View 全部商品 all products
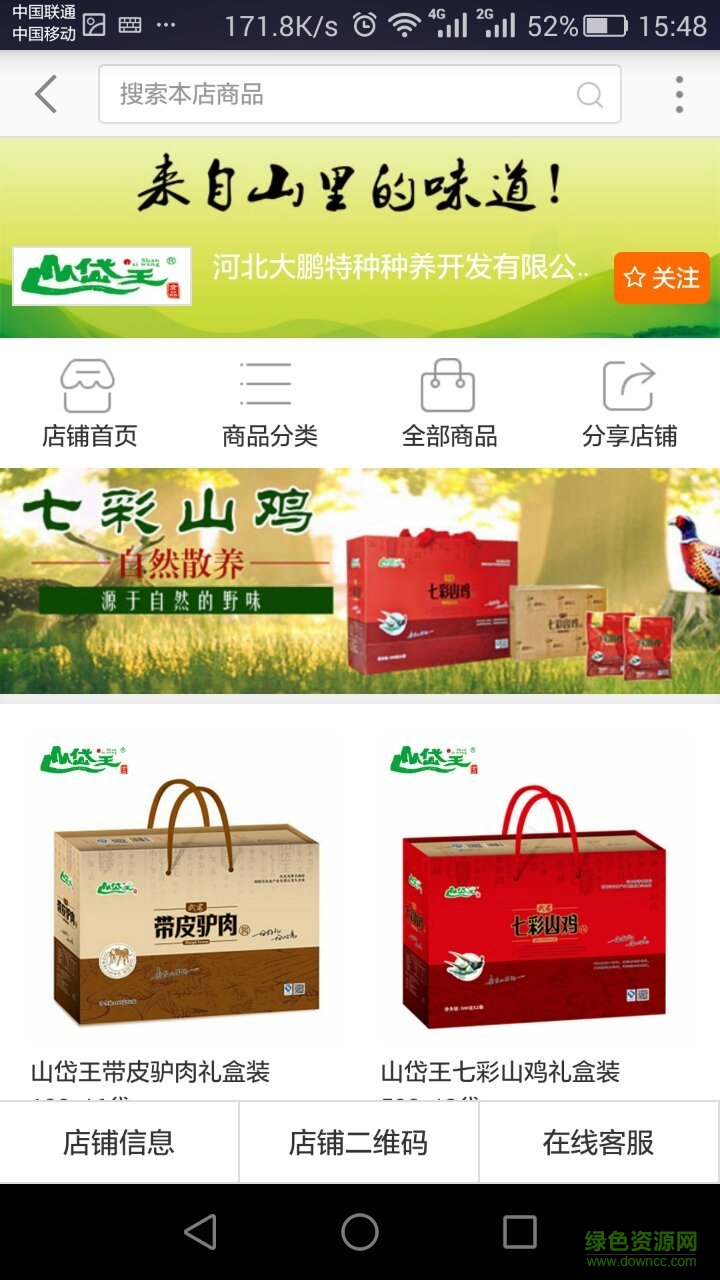 pos(449,405)
